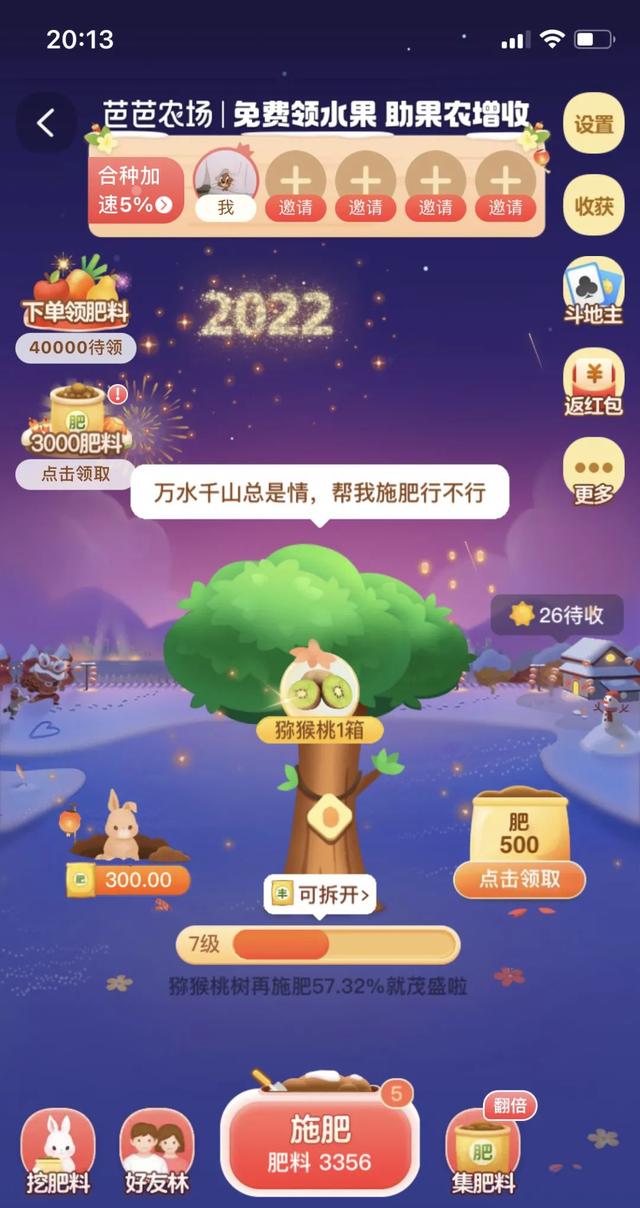Show 更多 options
This screenshot has width=640, height=1208.
594,472
